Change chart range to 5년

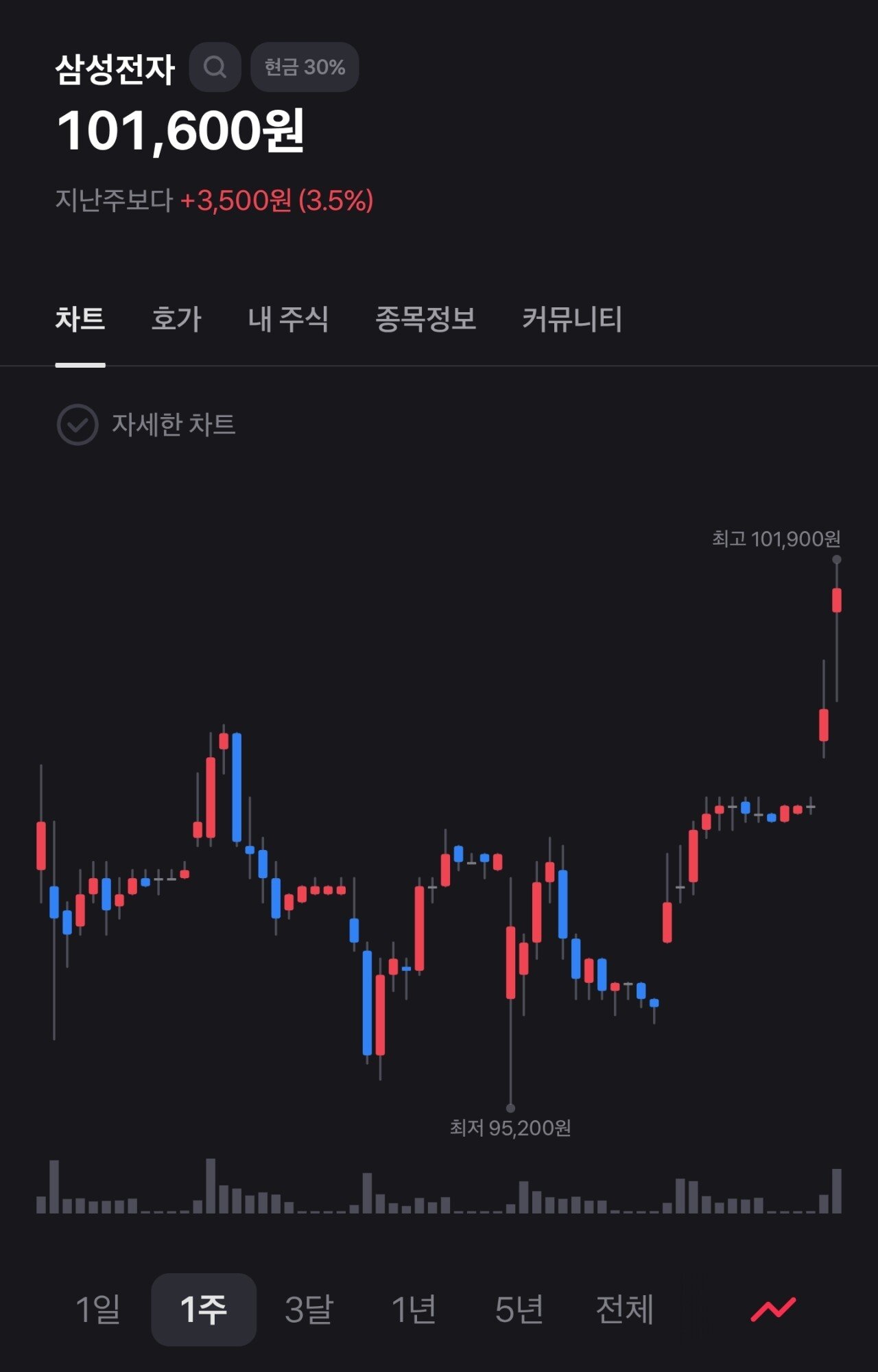(x=519, y=1310)
